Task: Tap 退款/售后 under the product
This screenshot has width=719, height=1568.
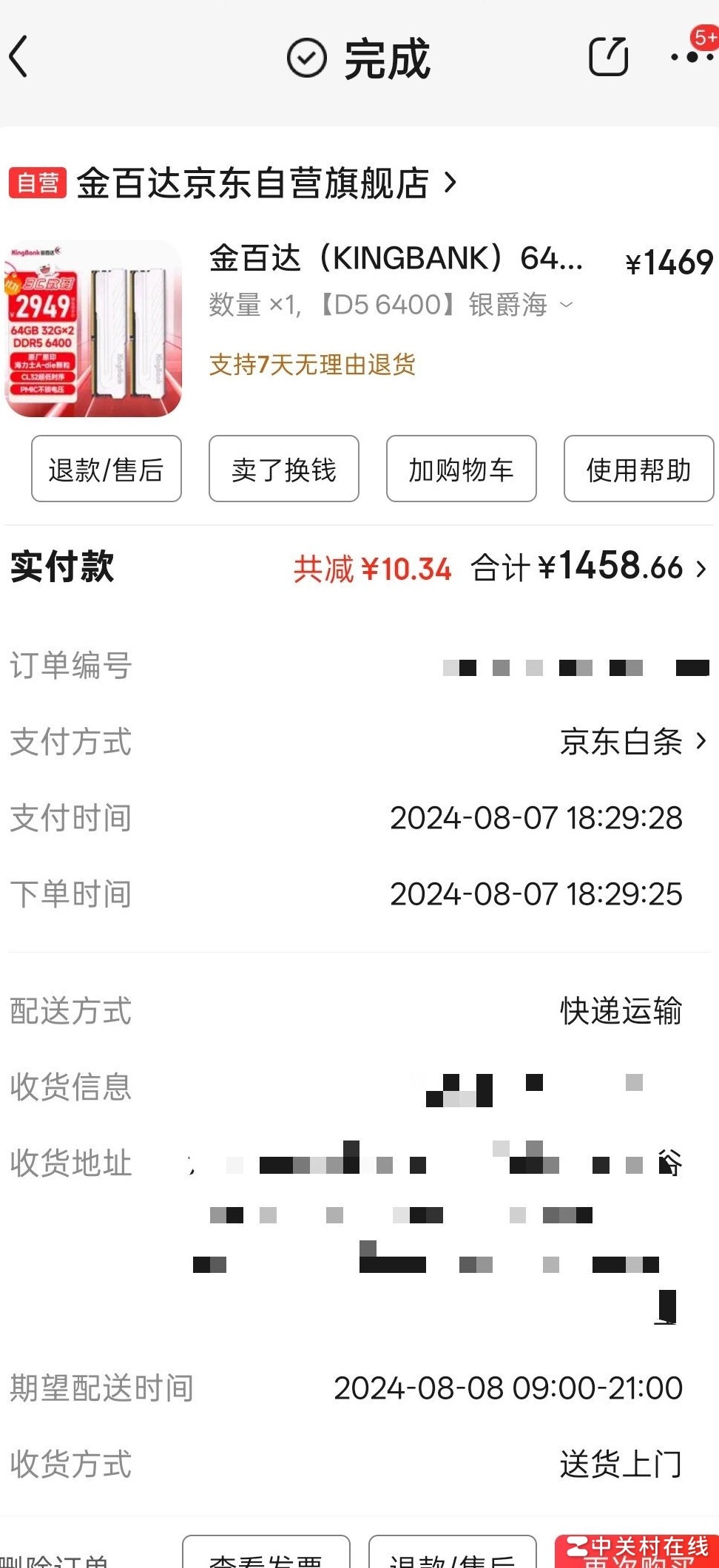Action: click(107, 469)
